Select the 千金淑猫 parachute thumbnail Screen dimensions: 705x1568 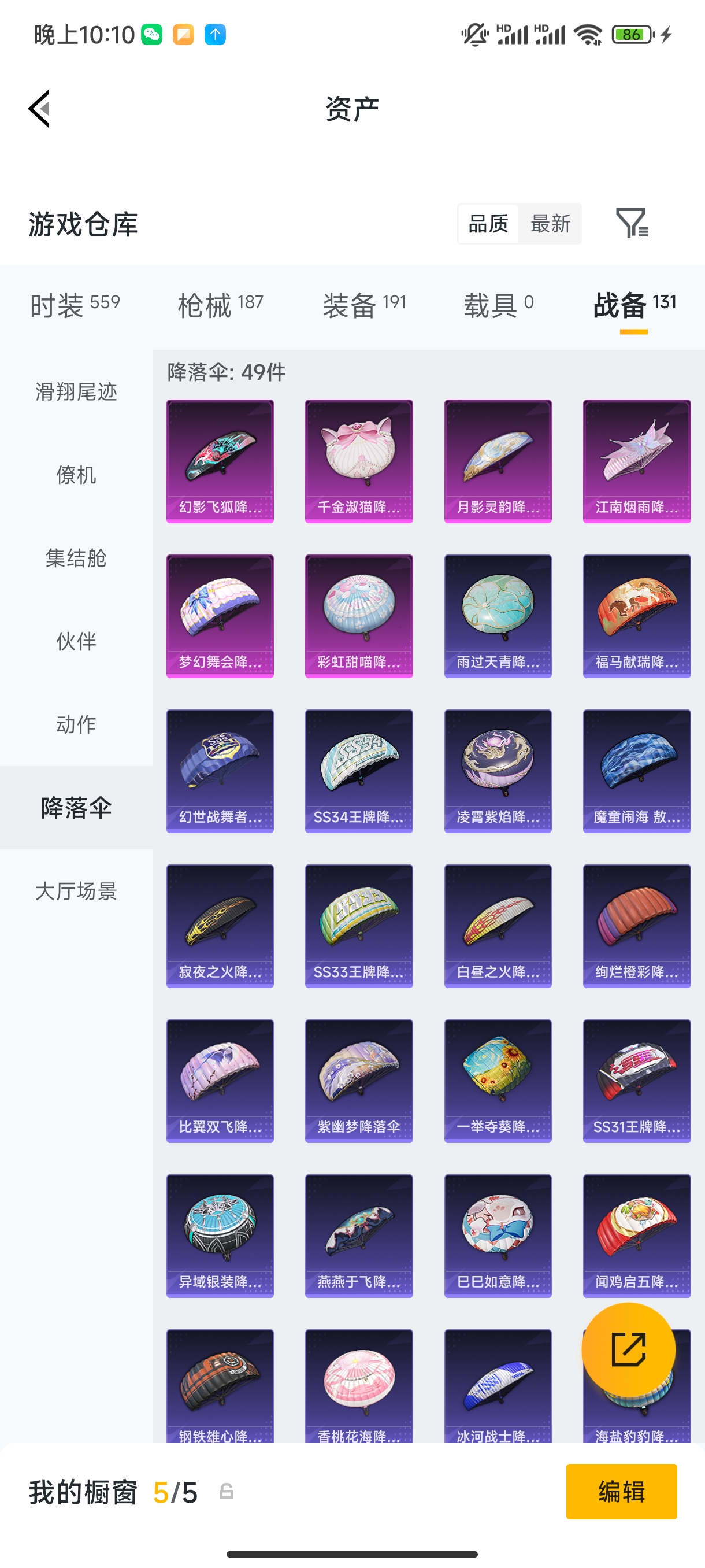pyautogui.click(x=358, y=461)
